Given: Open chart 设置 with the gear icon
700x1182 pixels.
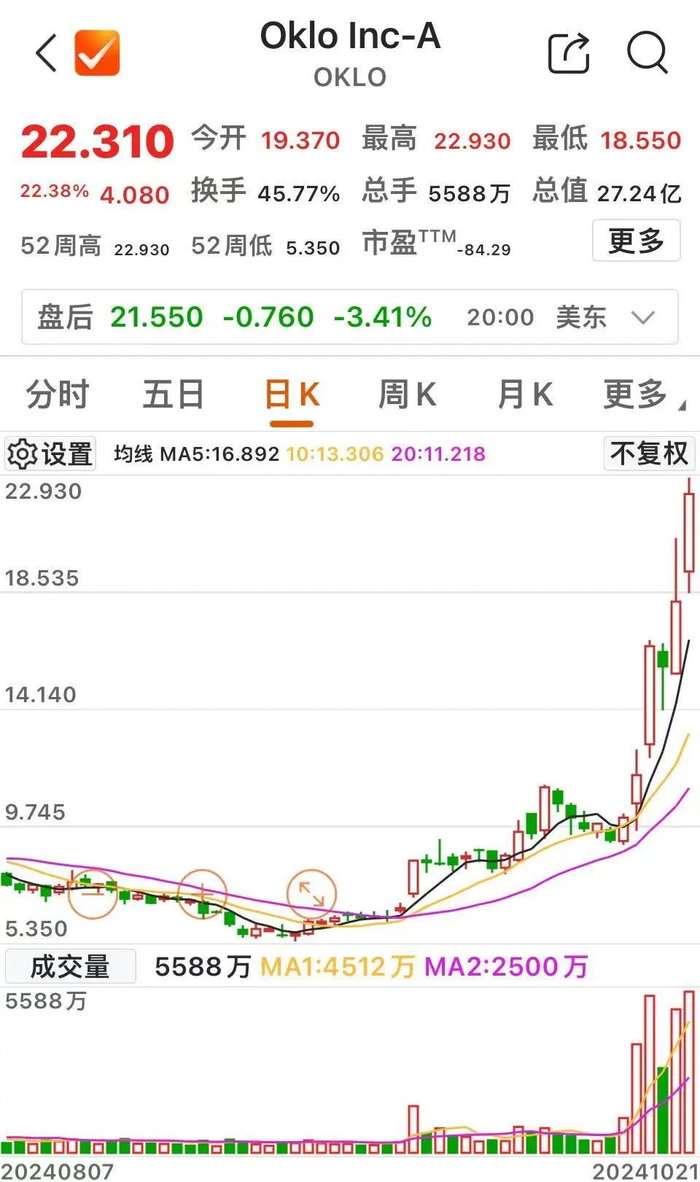Looking at the screenshot, I should pyautogui.click(x=51, y=454).
